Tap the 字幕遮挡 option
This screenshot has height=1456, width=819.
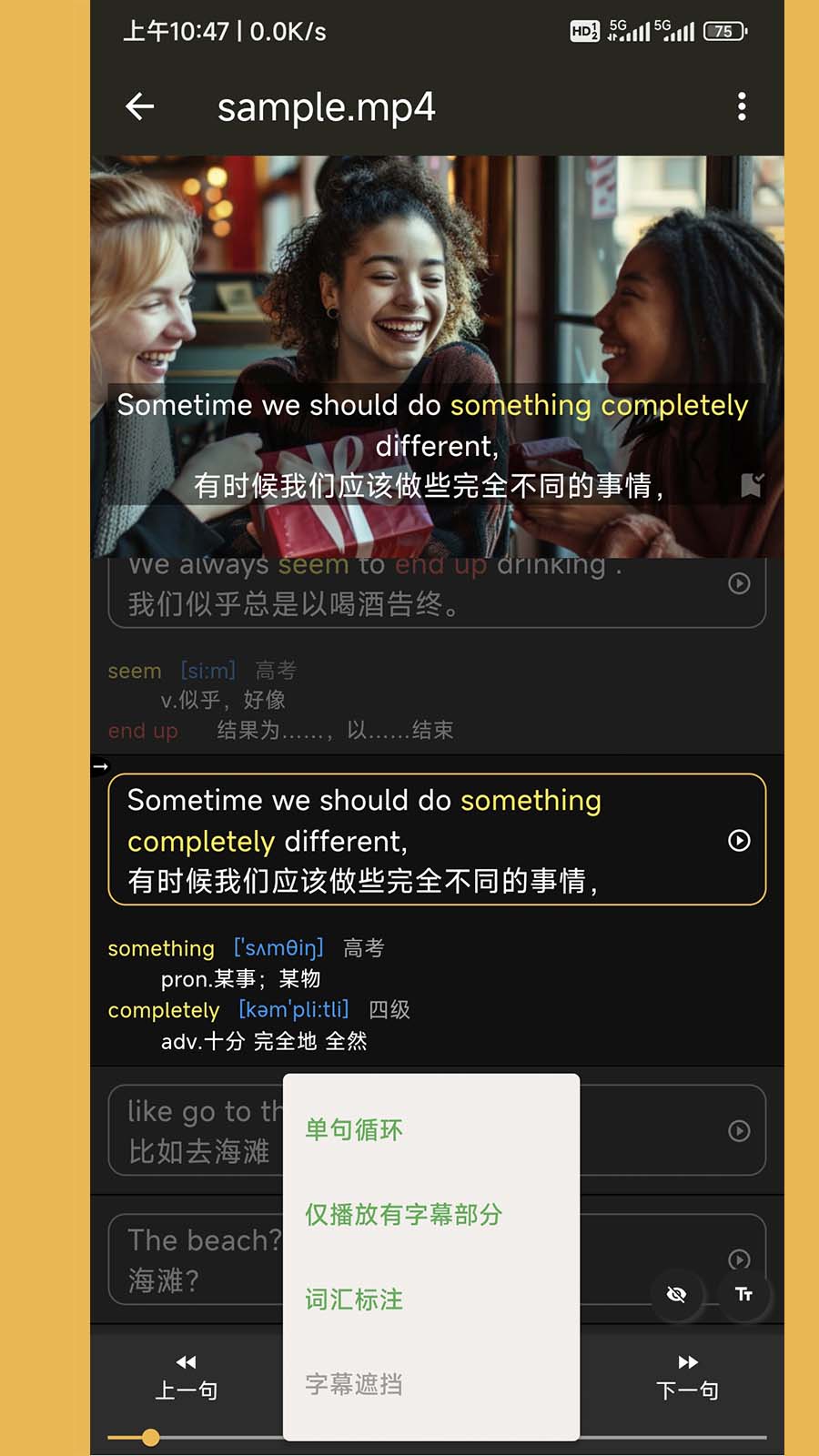point(354,1384)
